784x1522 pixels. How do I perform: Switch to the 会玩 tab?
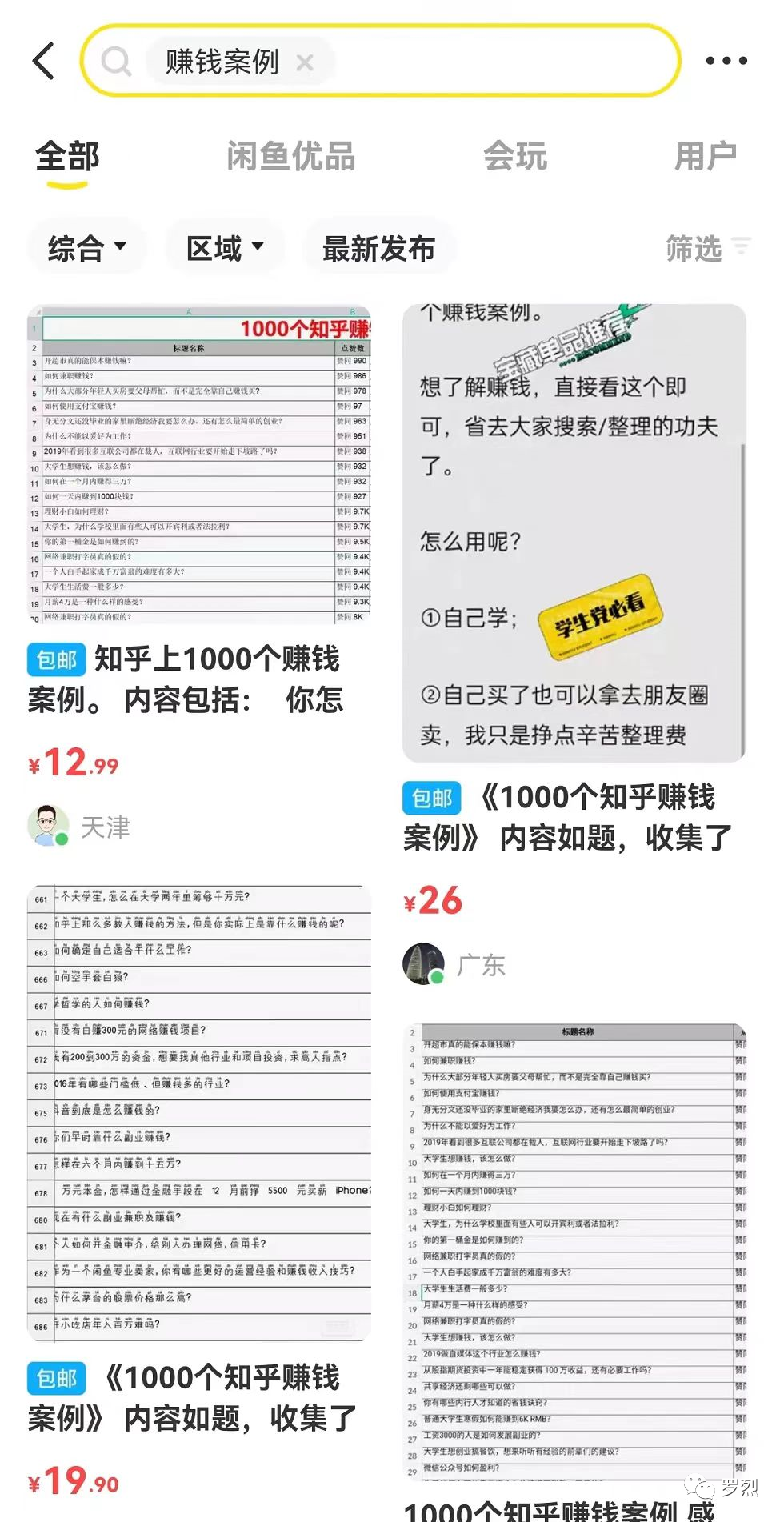pos(515,157)
